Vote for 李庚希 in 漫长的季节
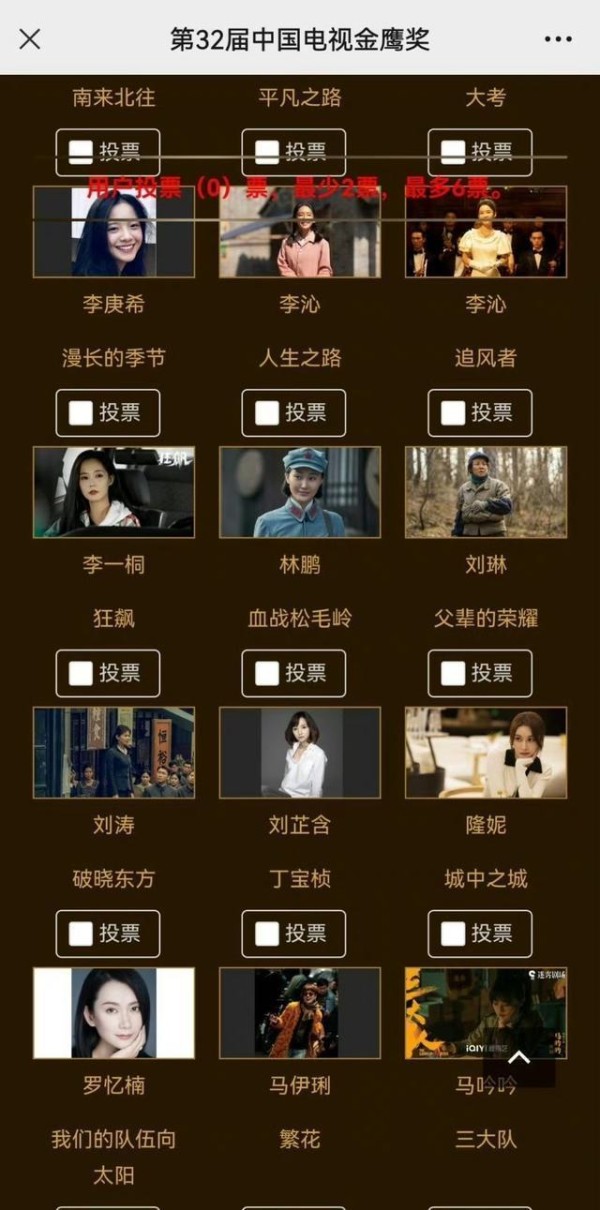This screenshot has width=600, height=1210. [108, 413]
